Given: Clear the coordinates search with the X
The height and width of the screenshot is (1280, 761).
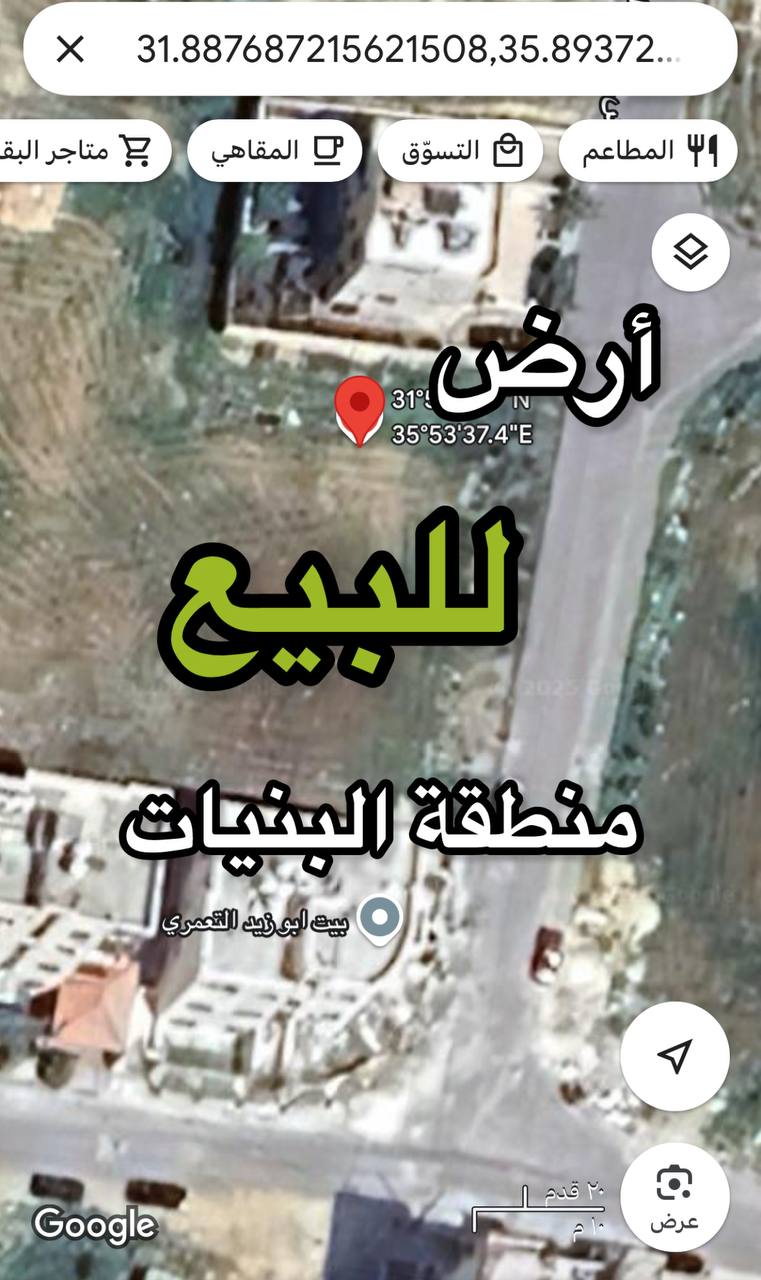Looking at the screenshot, I should tap(70, 49).
